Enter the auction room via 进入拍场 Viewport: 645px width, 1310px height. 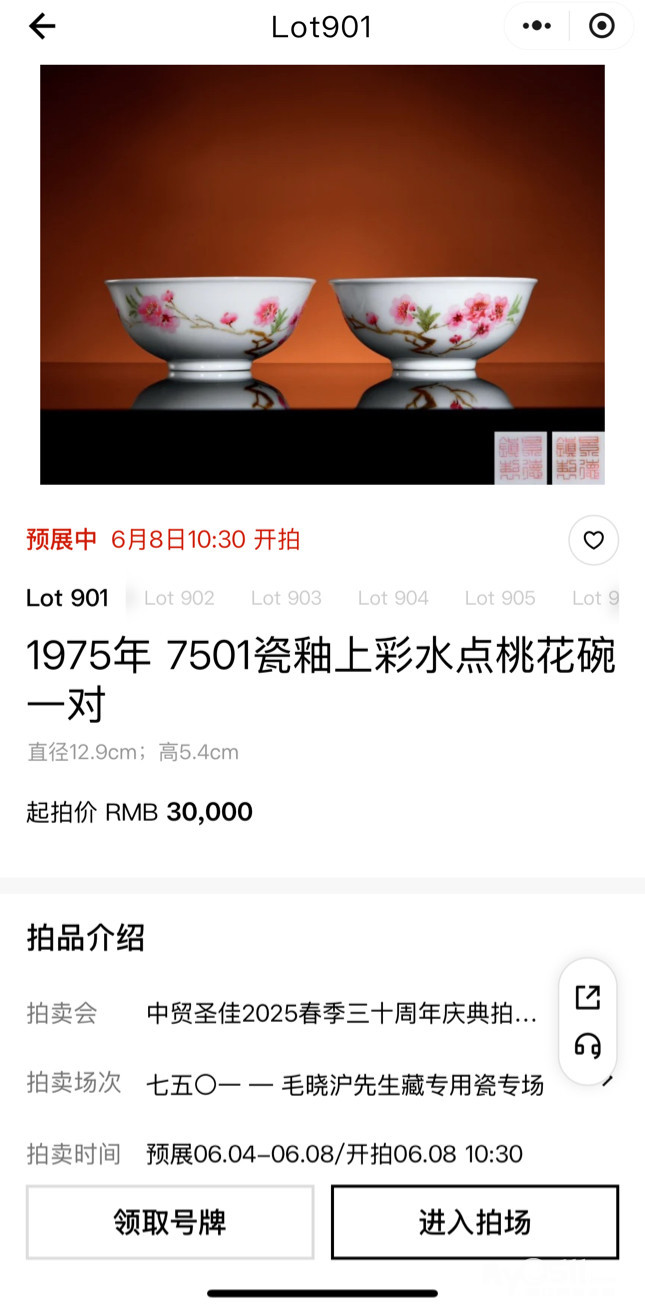(x=475, y=1221)
